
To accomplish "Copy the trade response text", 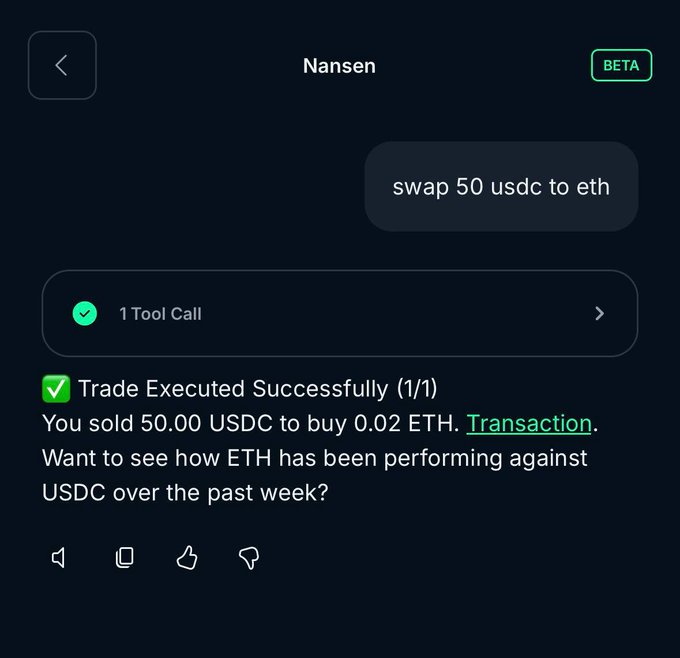I will tap(124, 558).
